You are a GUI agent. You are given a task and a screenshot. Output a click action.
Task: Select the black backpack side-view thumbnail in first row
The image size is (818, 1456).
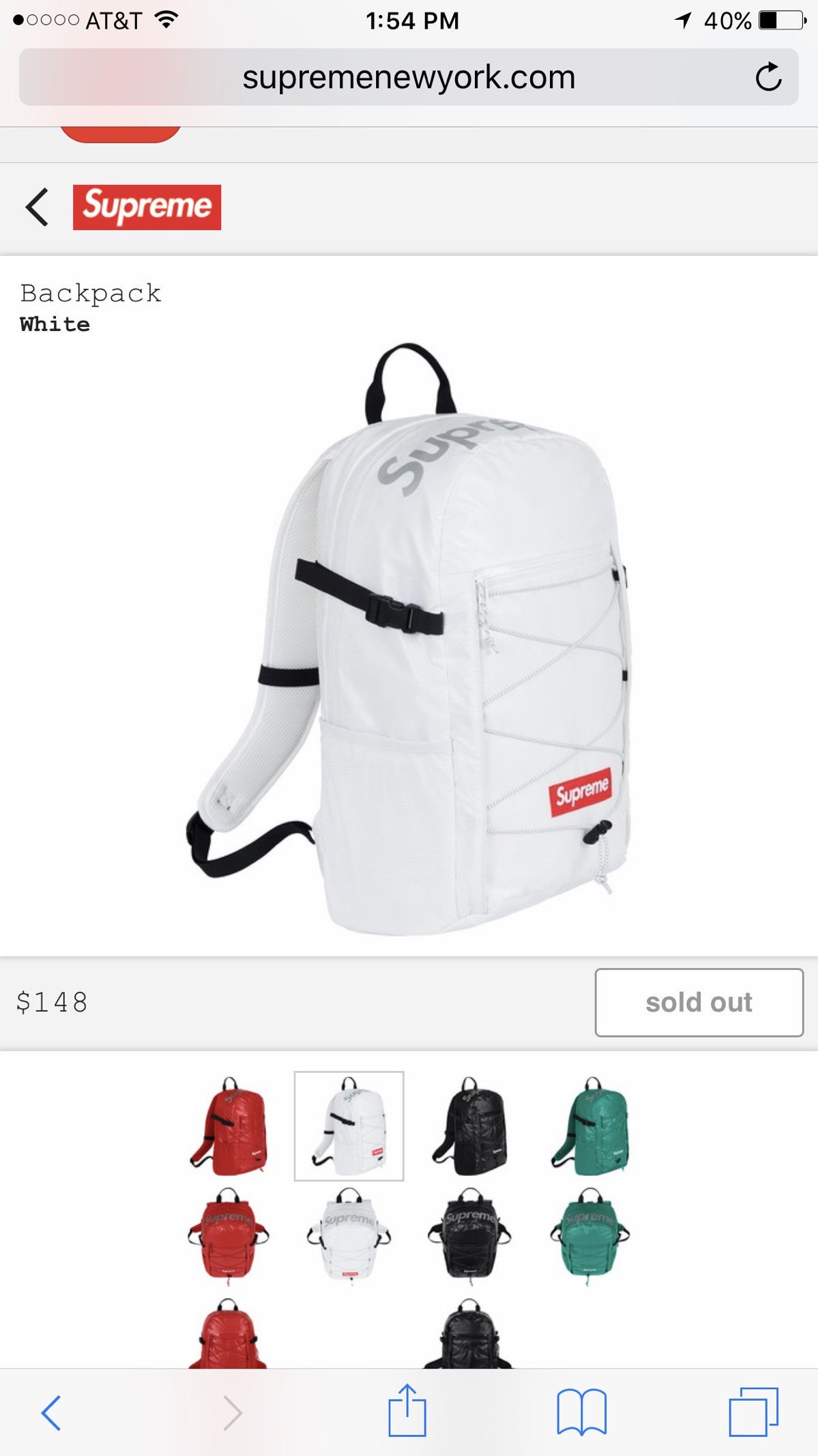coord(469,1126)
